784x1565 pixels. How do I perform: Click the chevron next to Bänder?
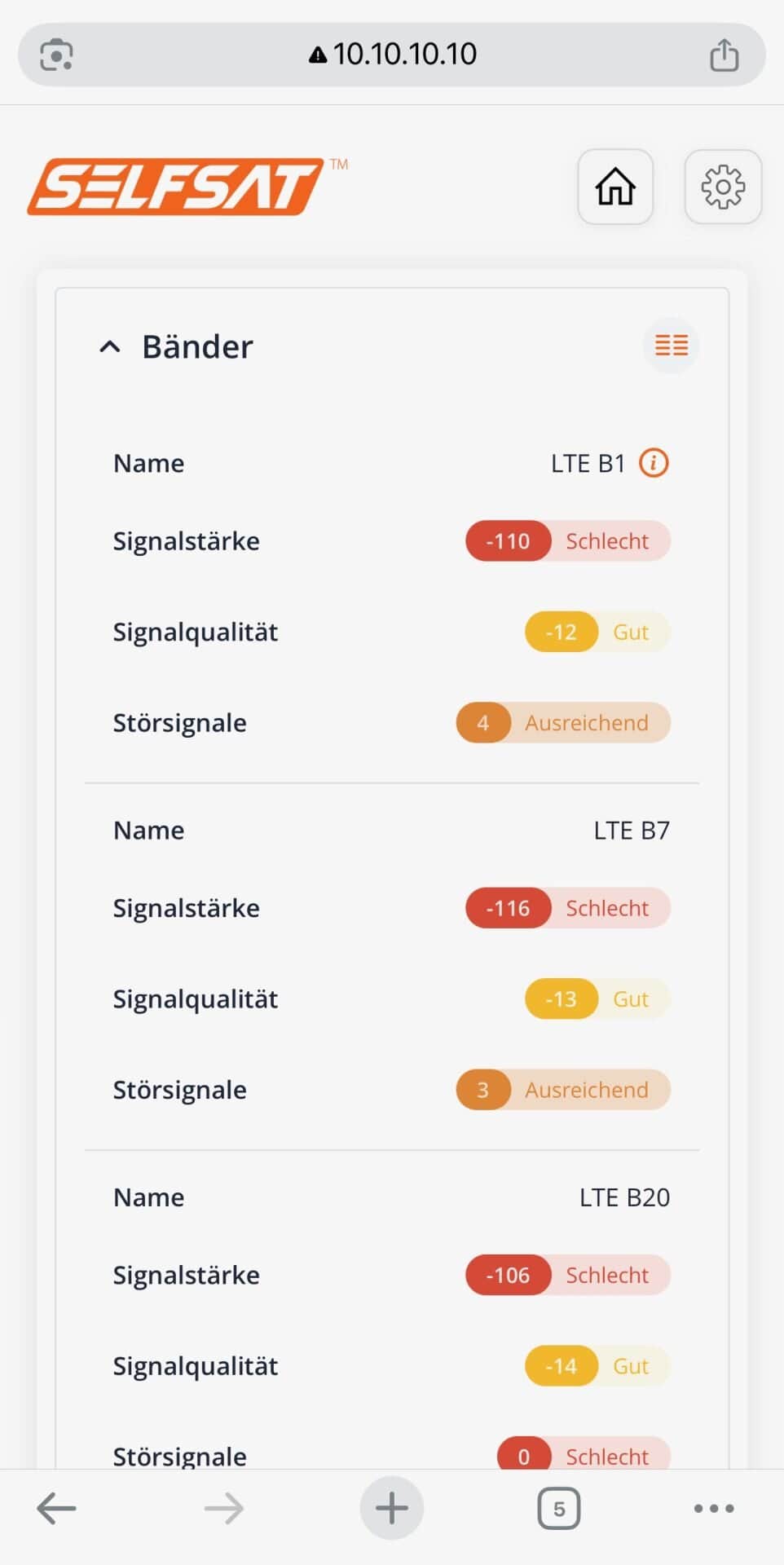[x=111, y=346]
